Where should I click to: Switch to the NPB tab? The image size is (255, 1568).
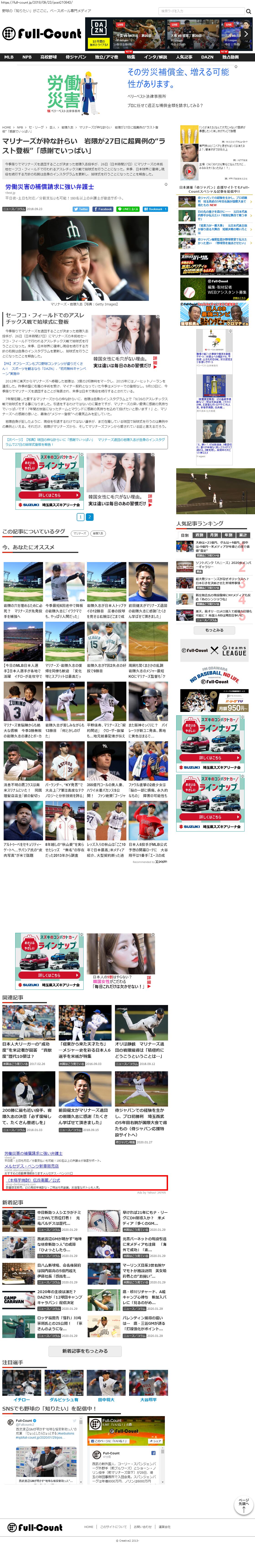coord(27,57)
